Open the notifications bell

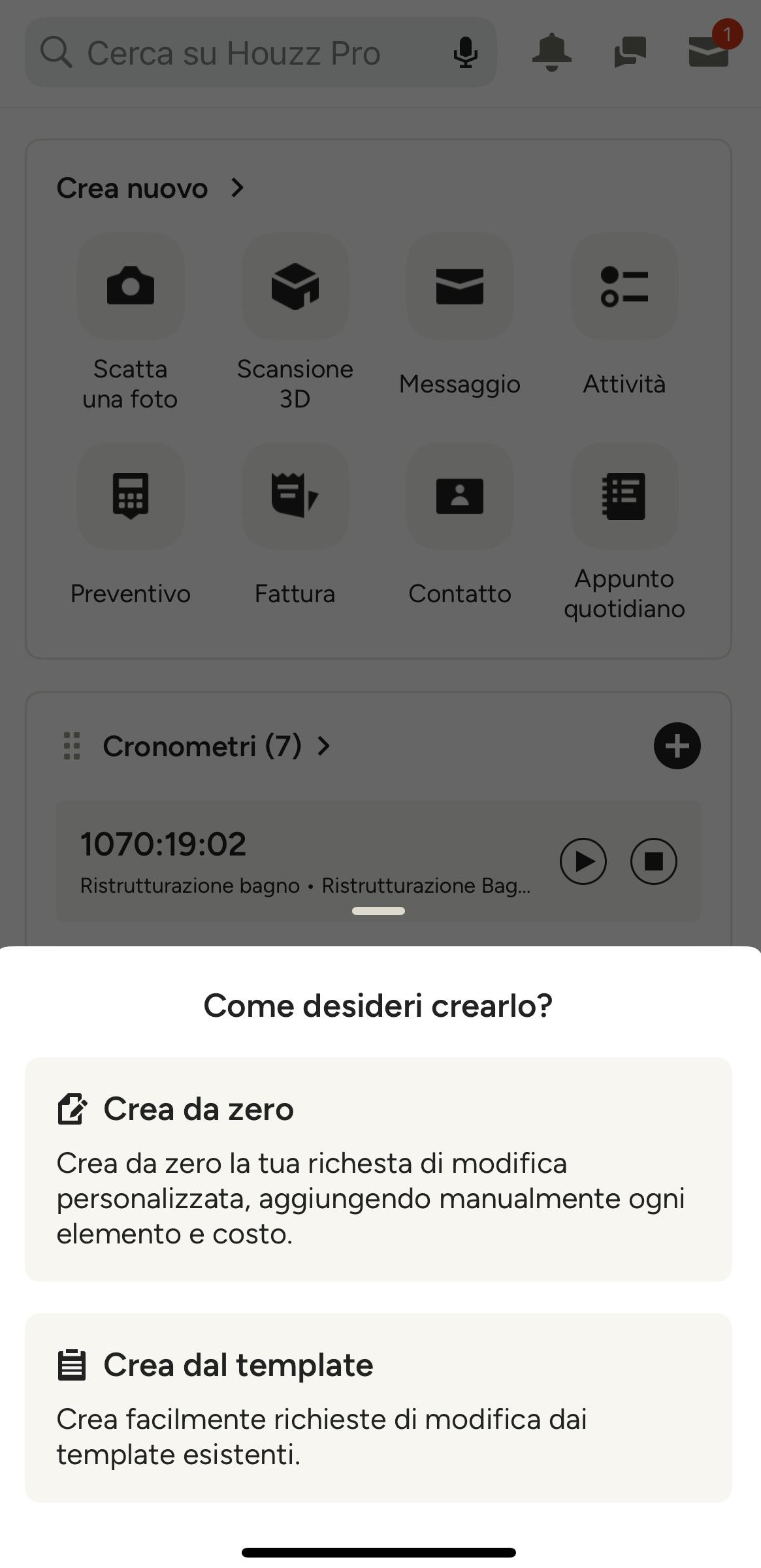[x=551, y=52]
